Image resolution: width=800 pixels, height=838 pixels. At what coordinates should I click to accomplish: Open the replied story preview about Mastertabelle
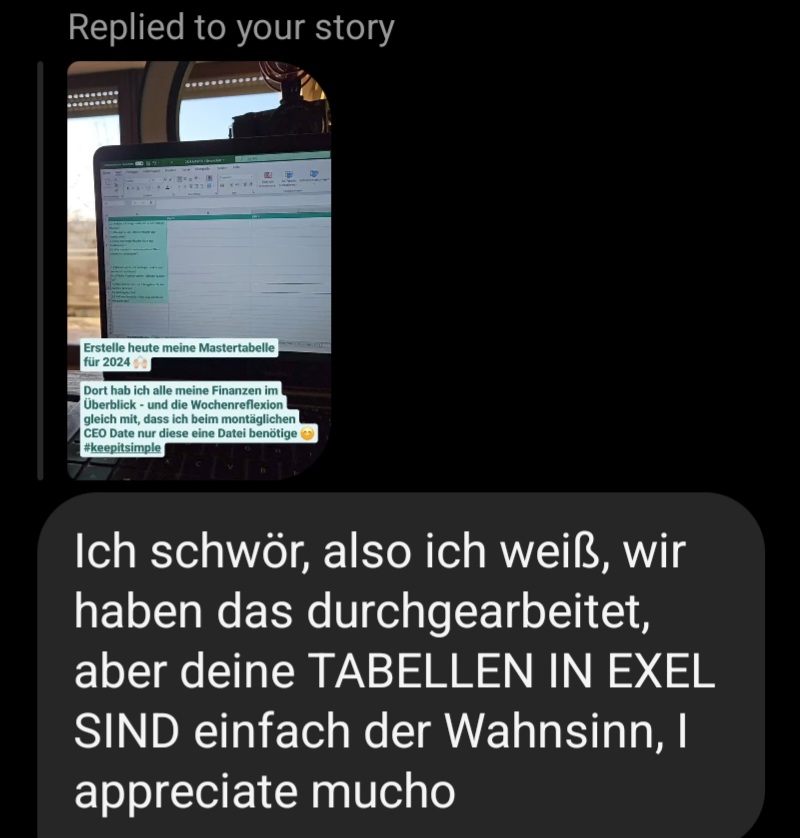[x=199, y=270]
